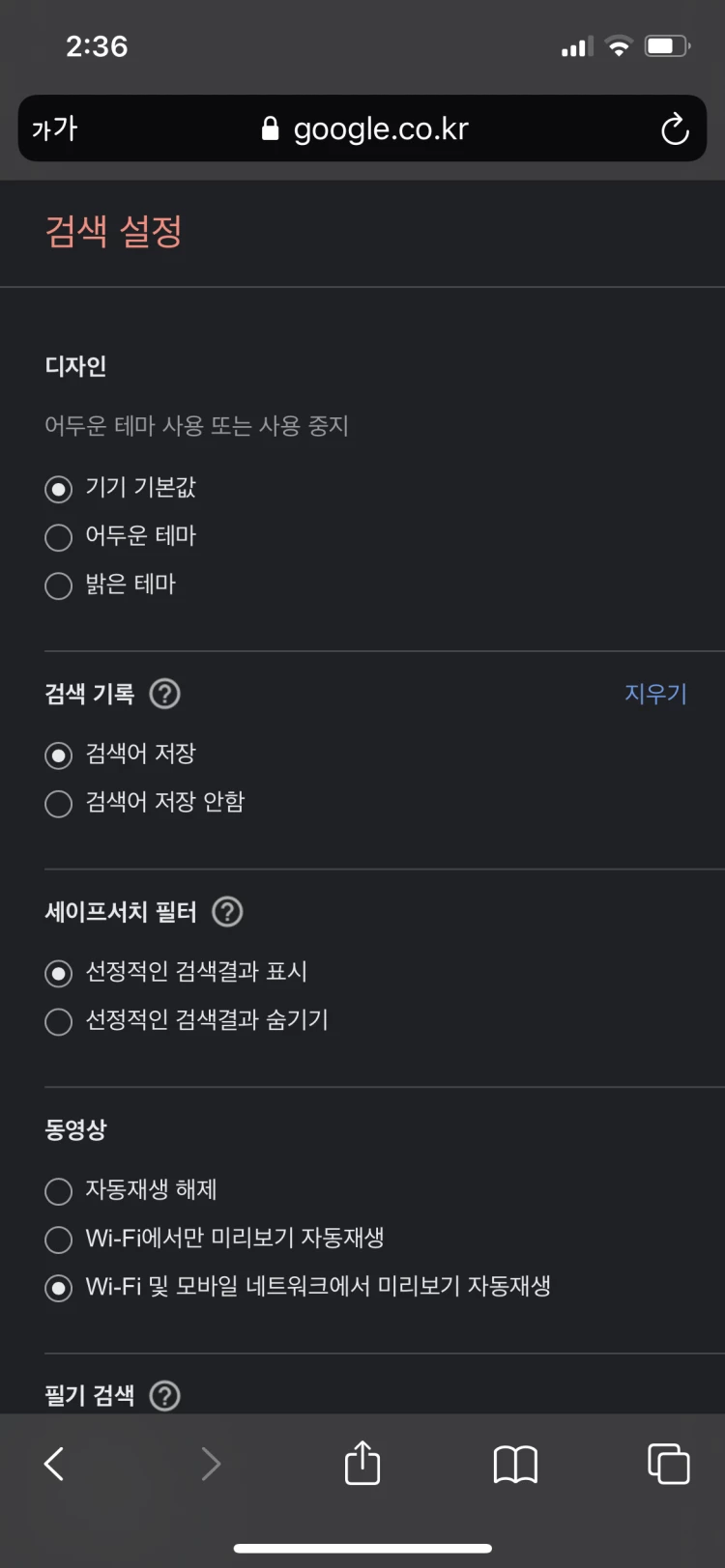Tap the google.co.kr address bar
This screenshot has height=1568, width=725.
(x=384, y=128)
